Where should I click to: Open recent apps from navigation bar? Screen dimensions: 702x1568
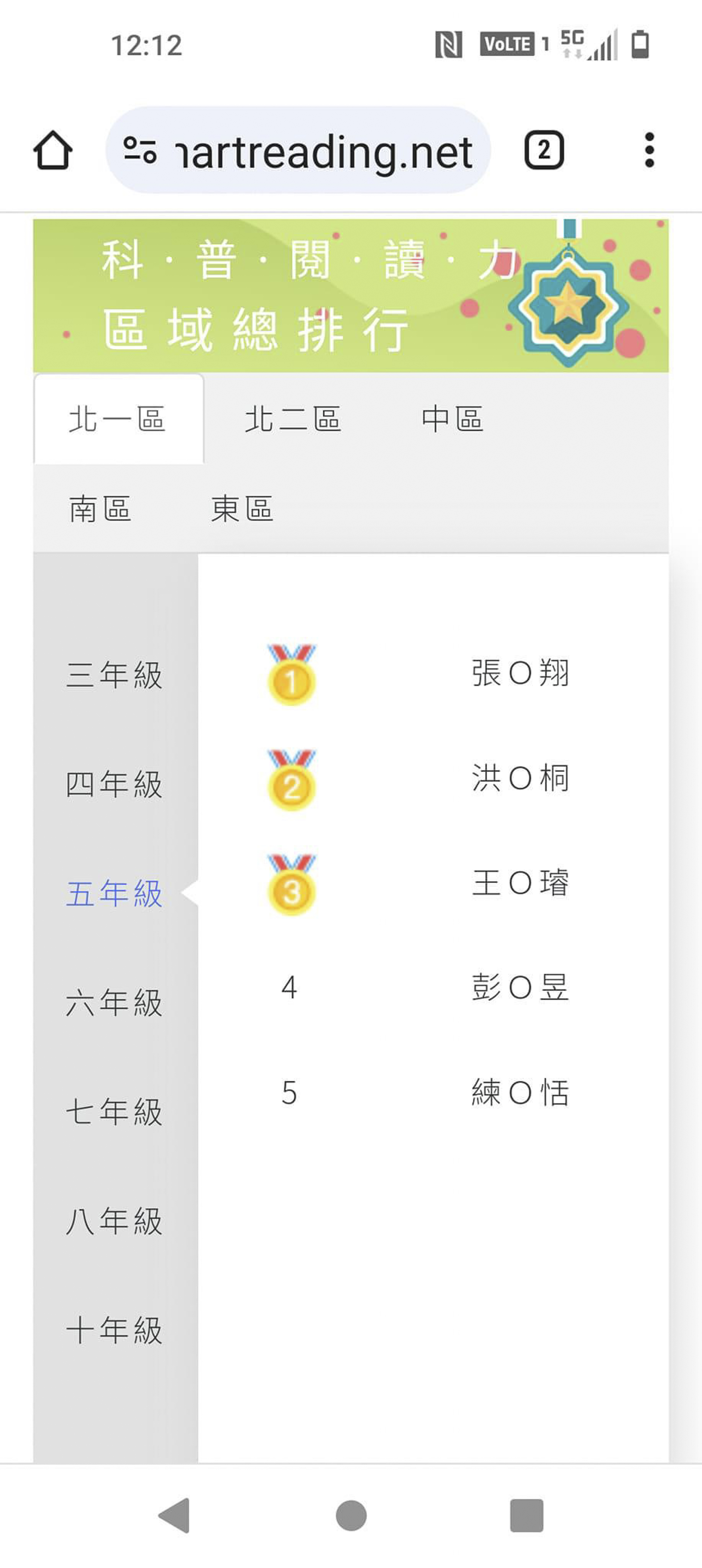coord(527,1515)
